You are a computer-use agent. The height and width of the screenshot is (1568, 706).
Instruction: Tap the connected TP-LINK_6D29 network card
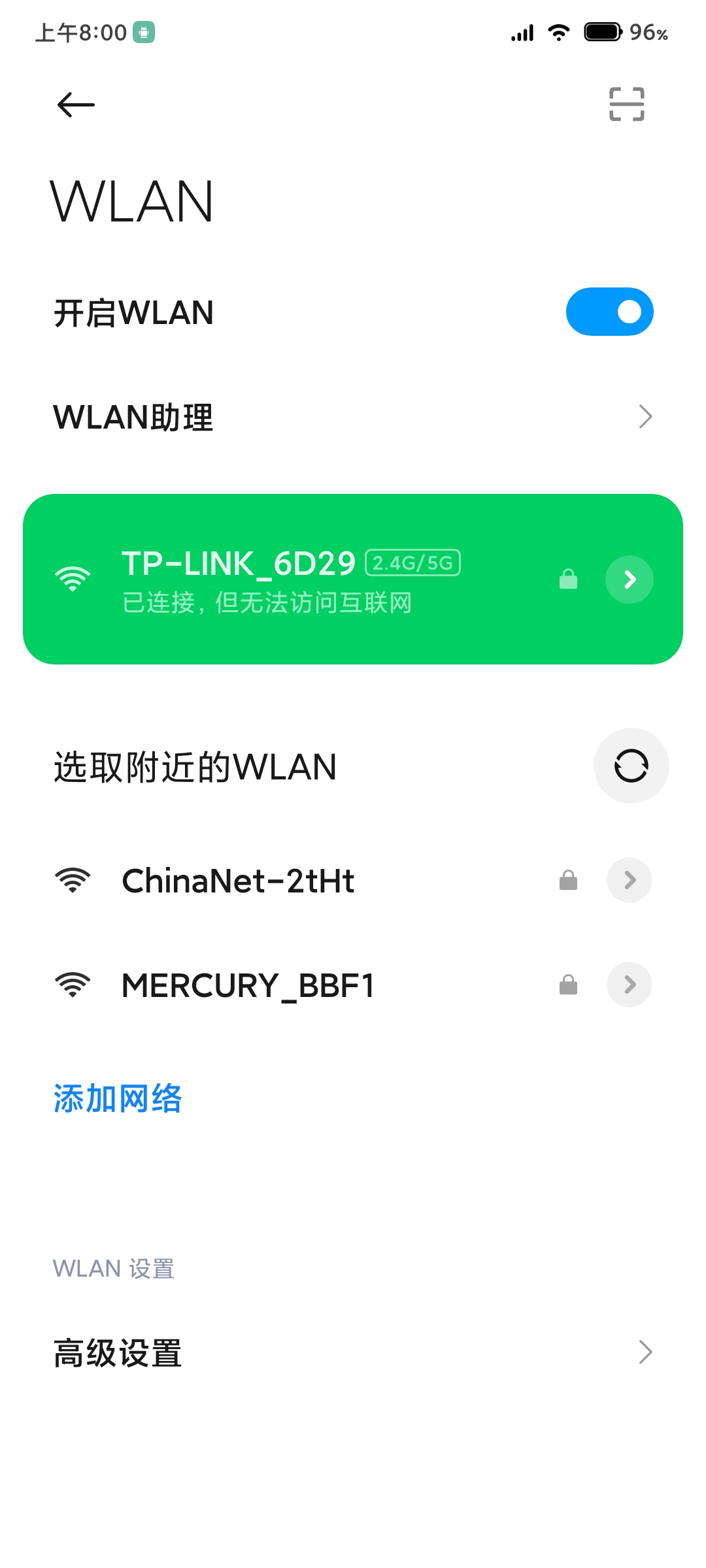(x=353, y=580)
